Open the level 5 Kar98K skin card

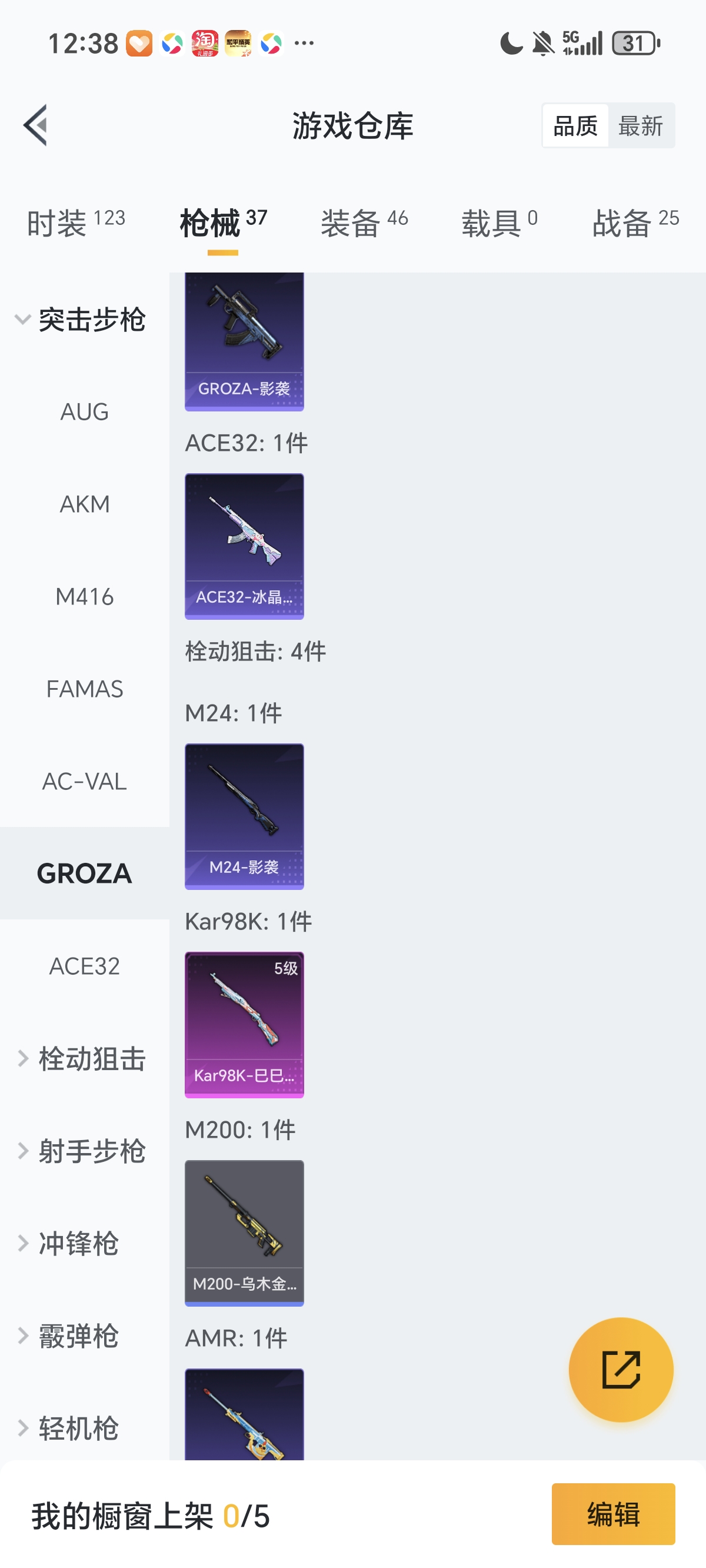pyautogui.click(x=244, y=1024)
